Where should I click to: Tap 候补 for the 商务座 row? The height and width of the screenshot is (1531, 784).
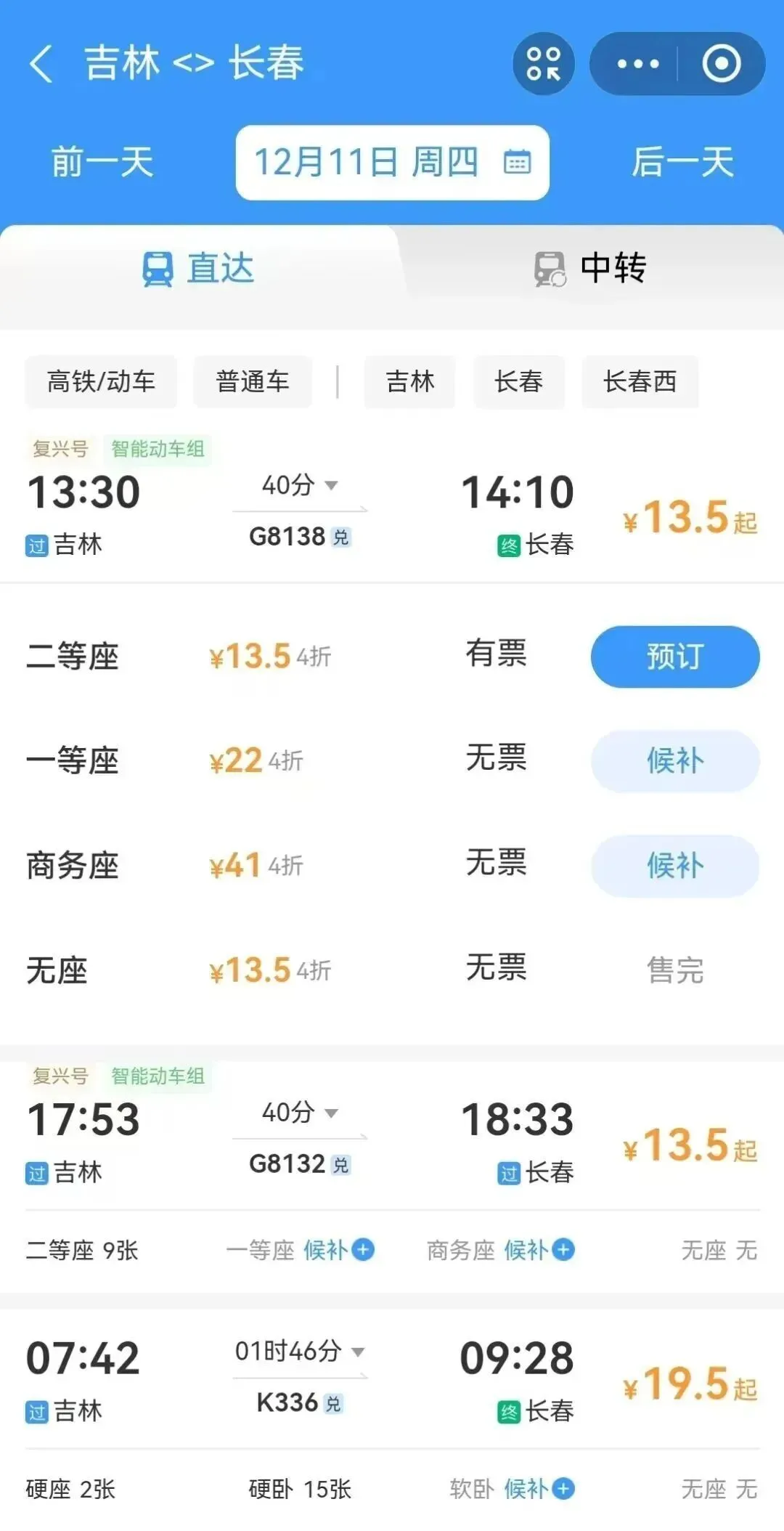tap(675, 866)
